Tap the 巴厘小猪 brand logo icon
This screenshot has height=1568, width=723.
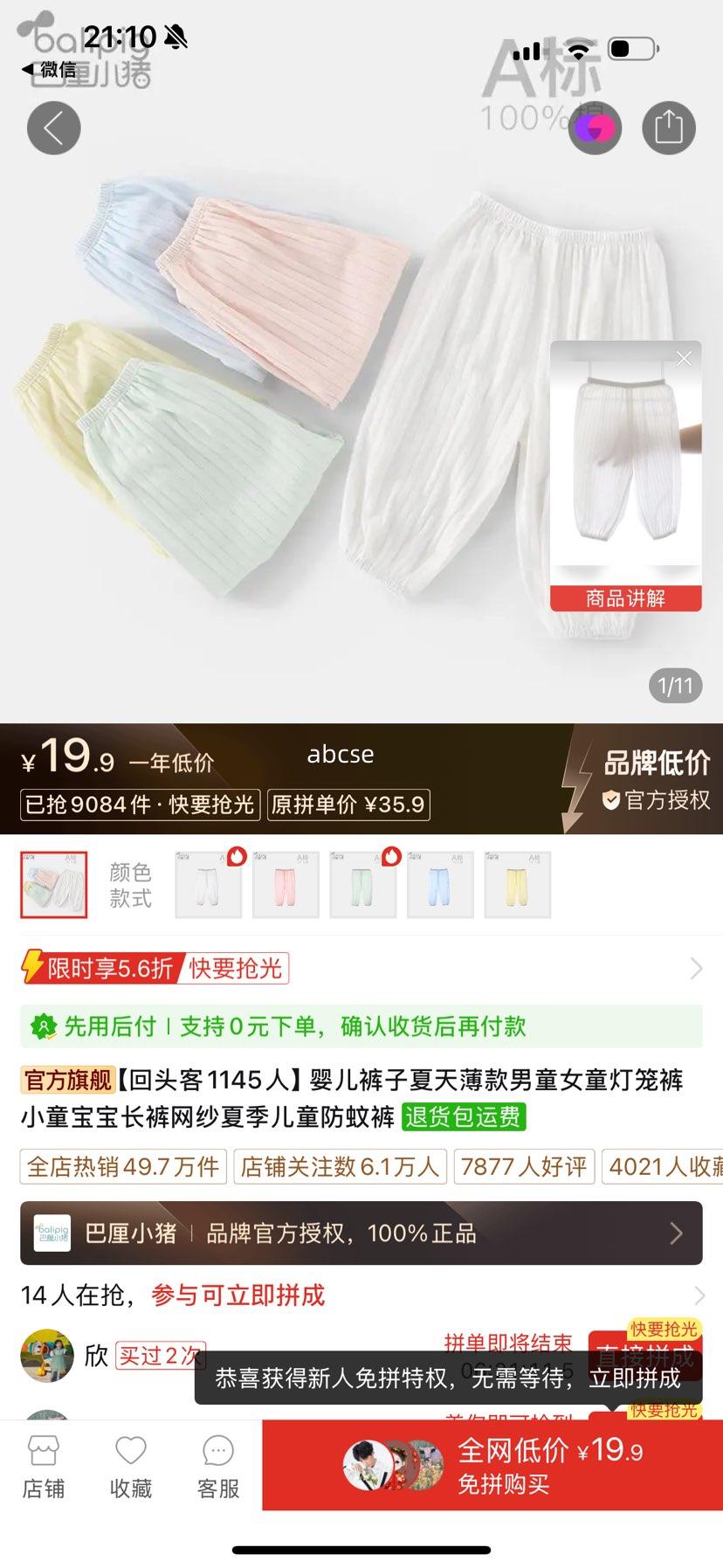[52, 1233]
